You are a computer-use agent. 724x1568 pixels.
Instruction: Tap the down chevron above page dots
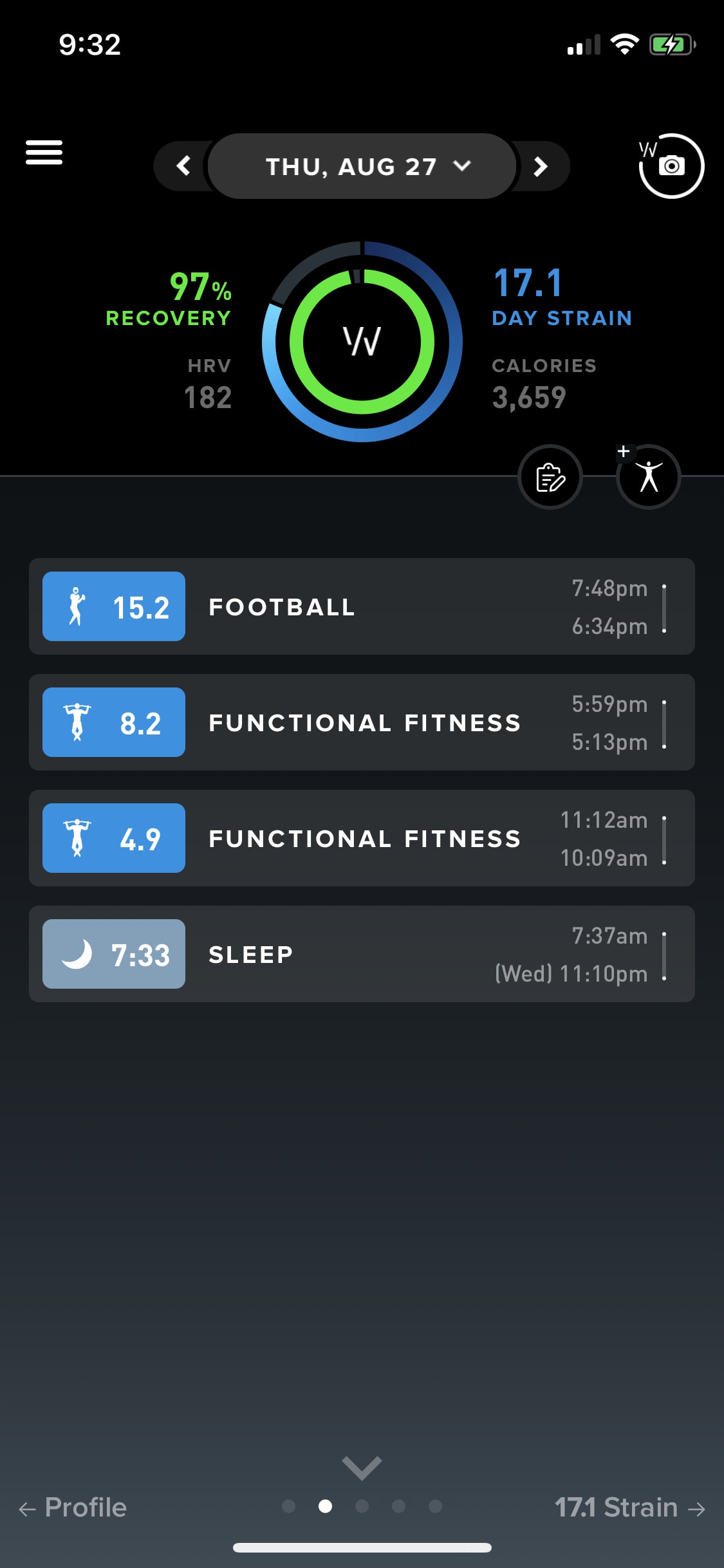(x=362, y=1468)
